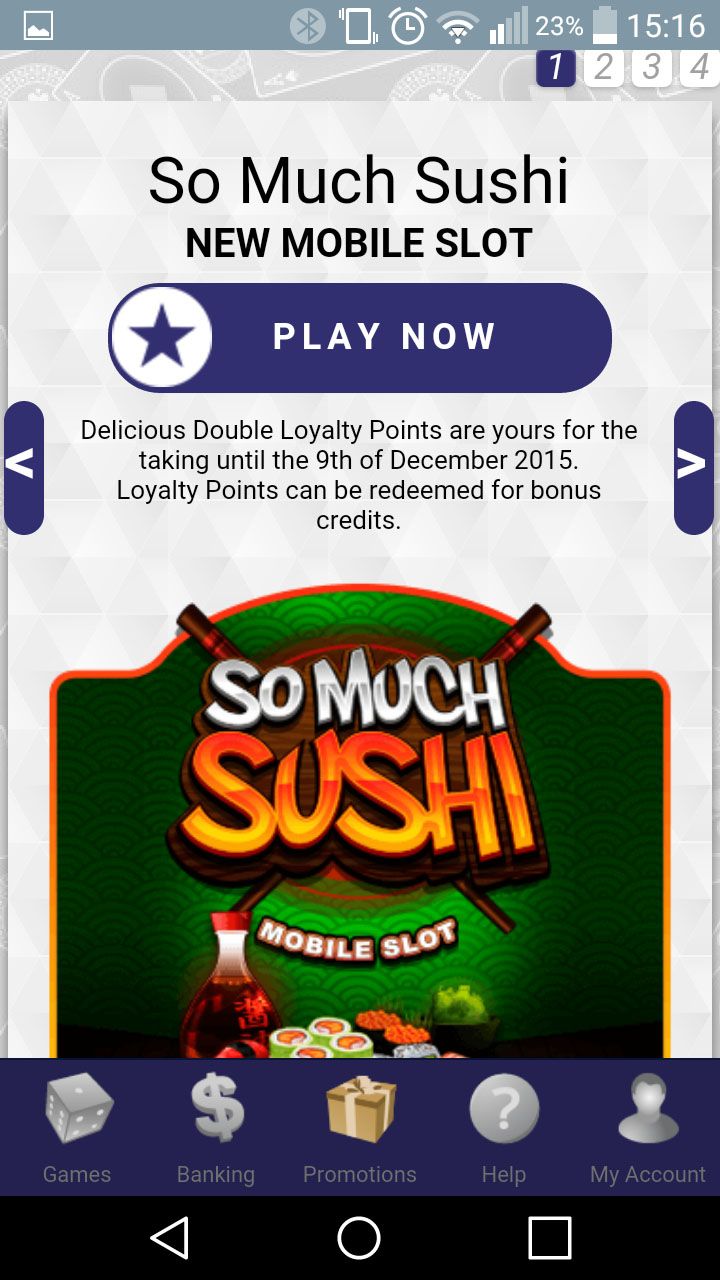Image resolution: width=720 pixels, height=1280 pixels.
Task: Go to the previous promotion slide
Action: [23, 467]
